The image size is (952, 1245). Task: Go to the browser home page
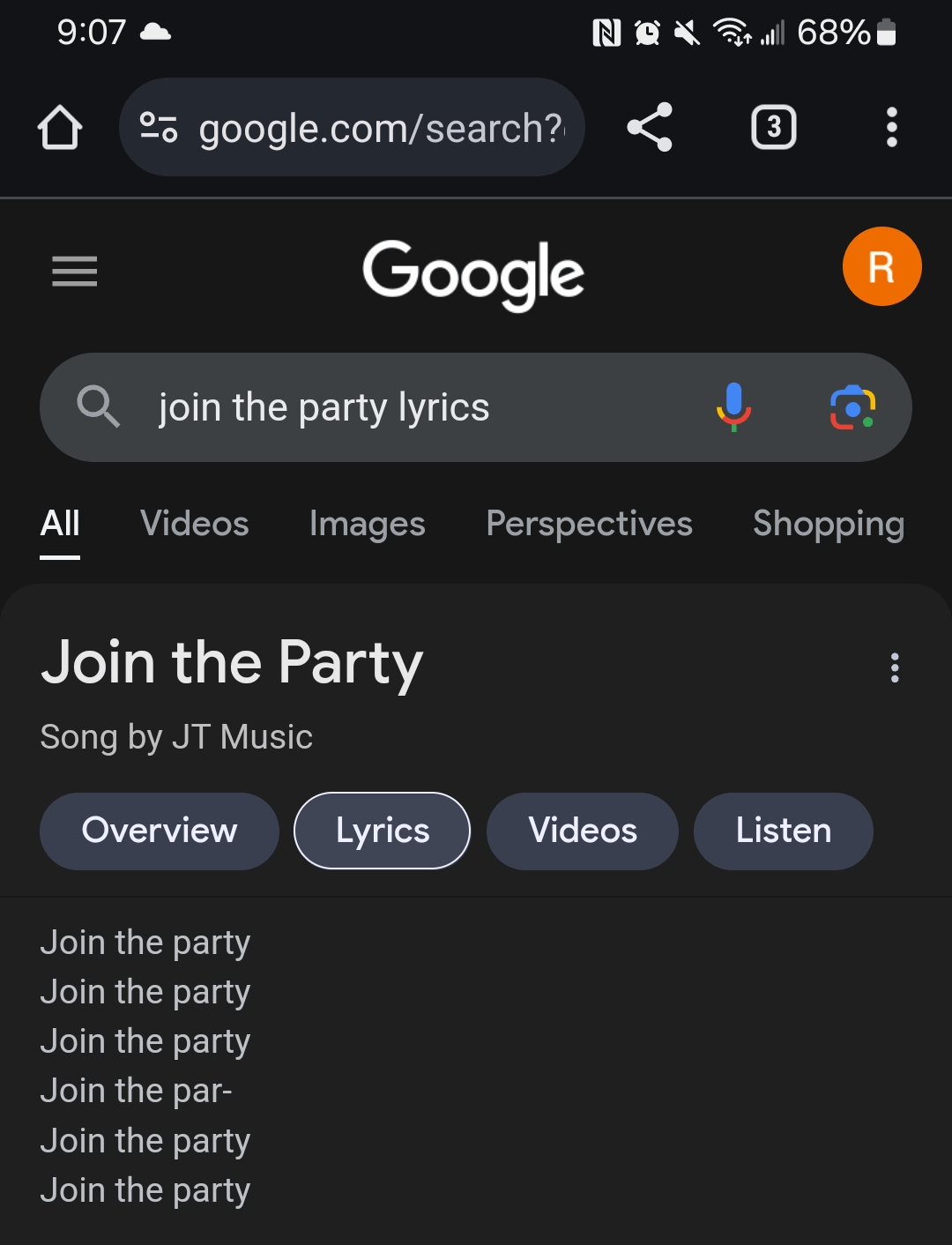pos(60,128)
